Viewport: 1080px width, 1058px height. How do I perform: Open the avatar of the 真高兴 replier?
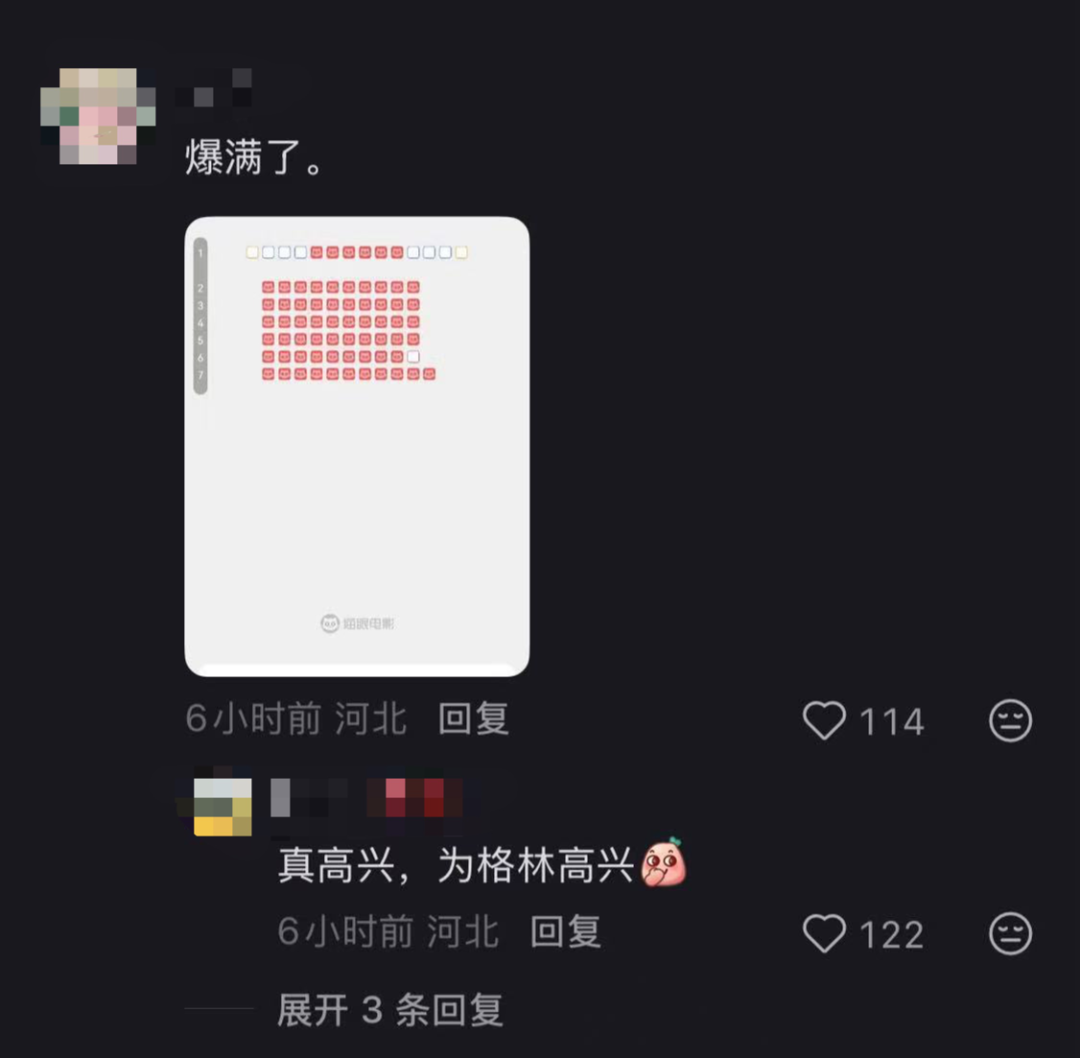click(222, 805)
